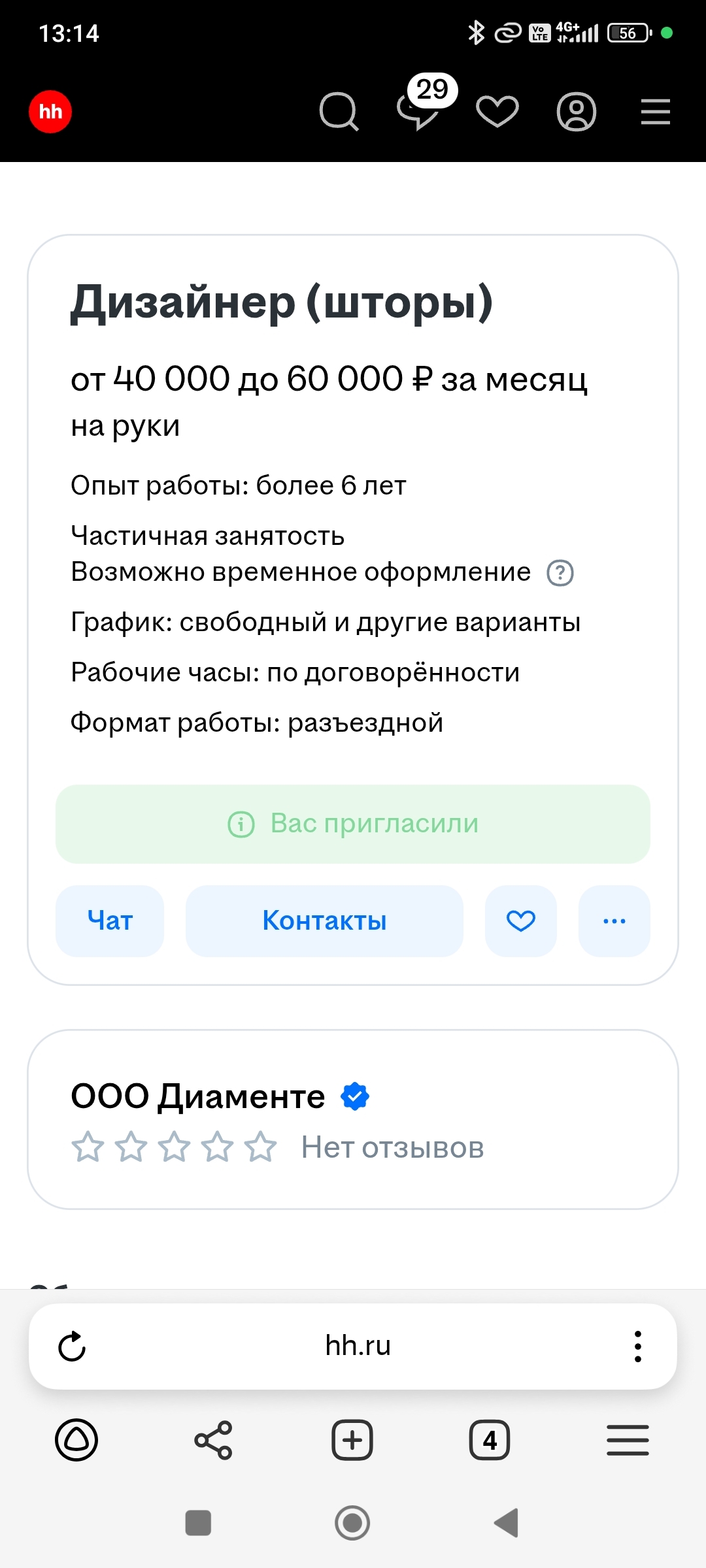Open the profile icon

click(x=577, y=112)
